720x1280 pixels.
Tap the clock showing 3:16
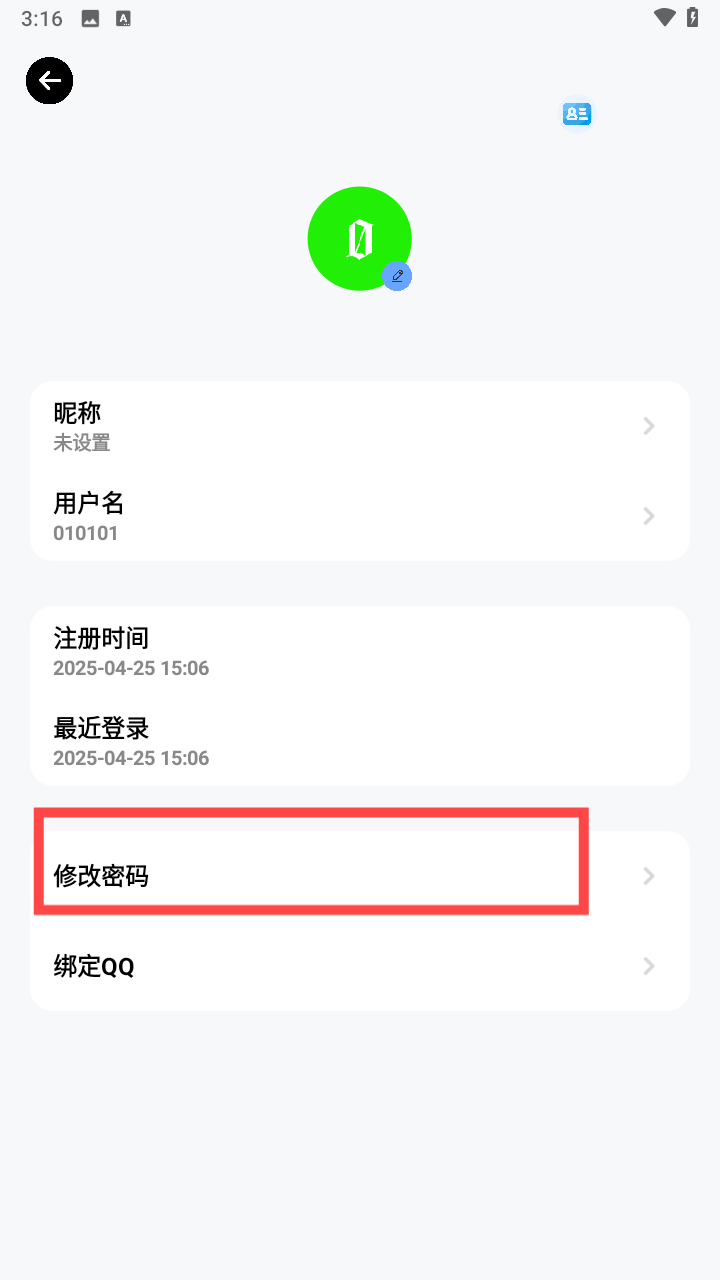[41, 17]
